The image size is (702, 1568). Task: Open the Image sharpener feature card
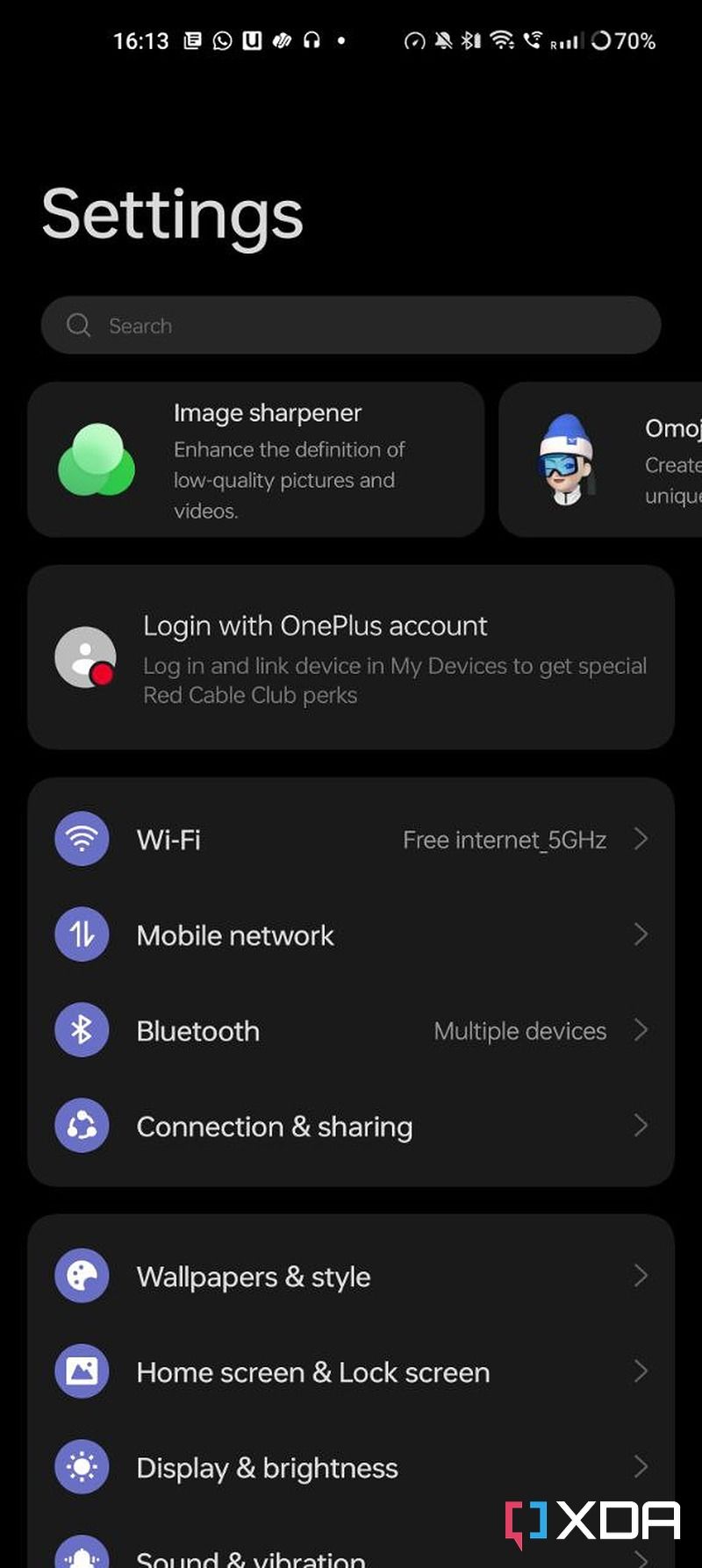254,458
